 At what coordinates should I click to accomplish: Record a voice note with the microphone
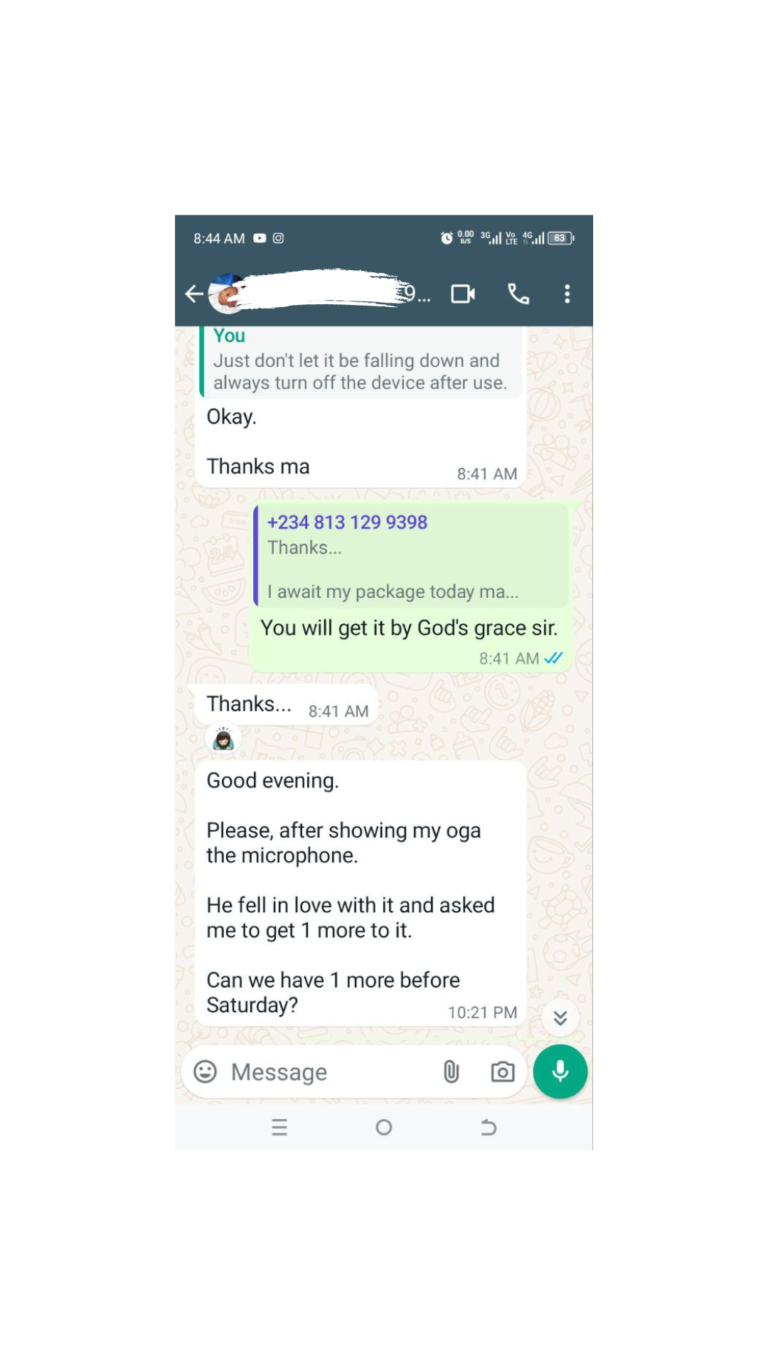pos(560,1071)
